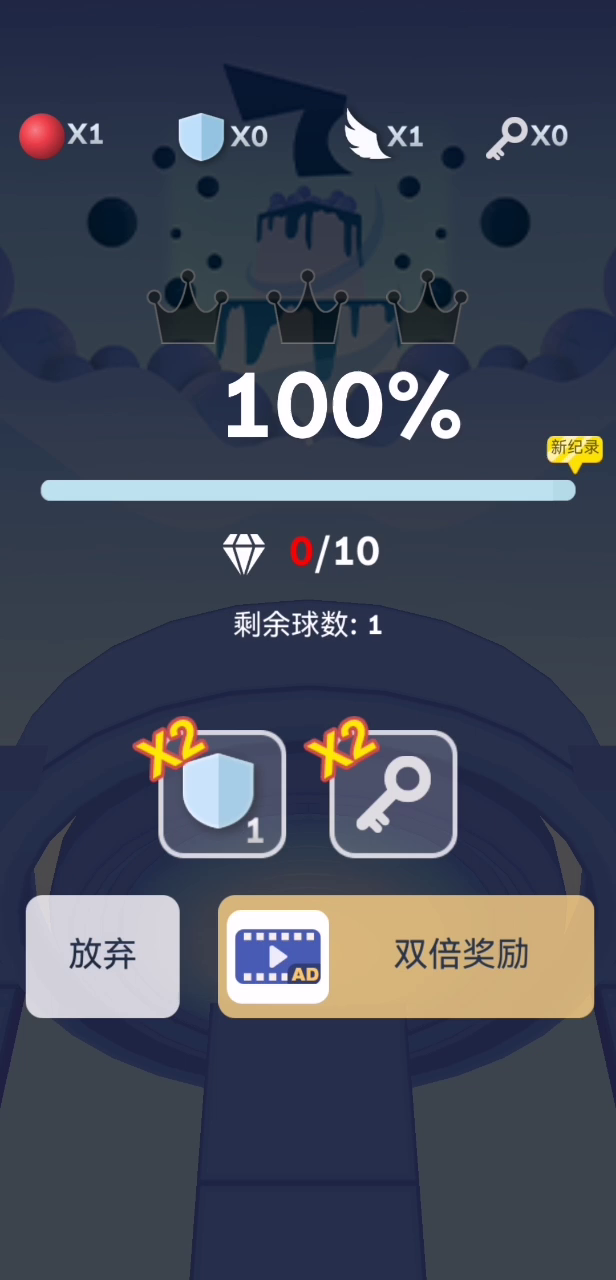
Task: Select the x2 key reward tile
Action: click(393, 794)
